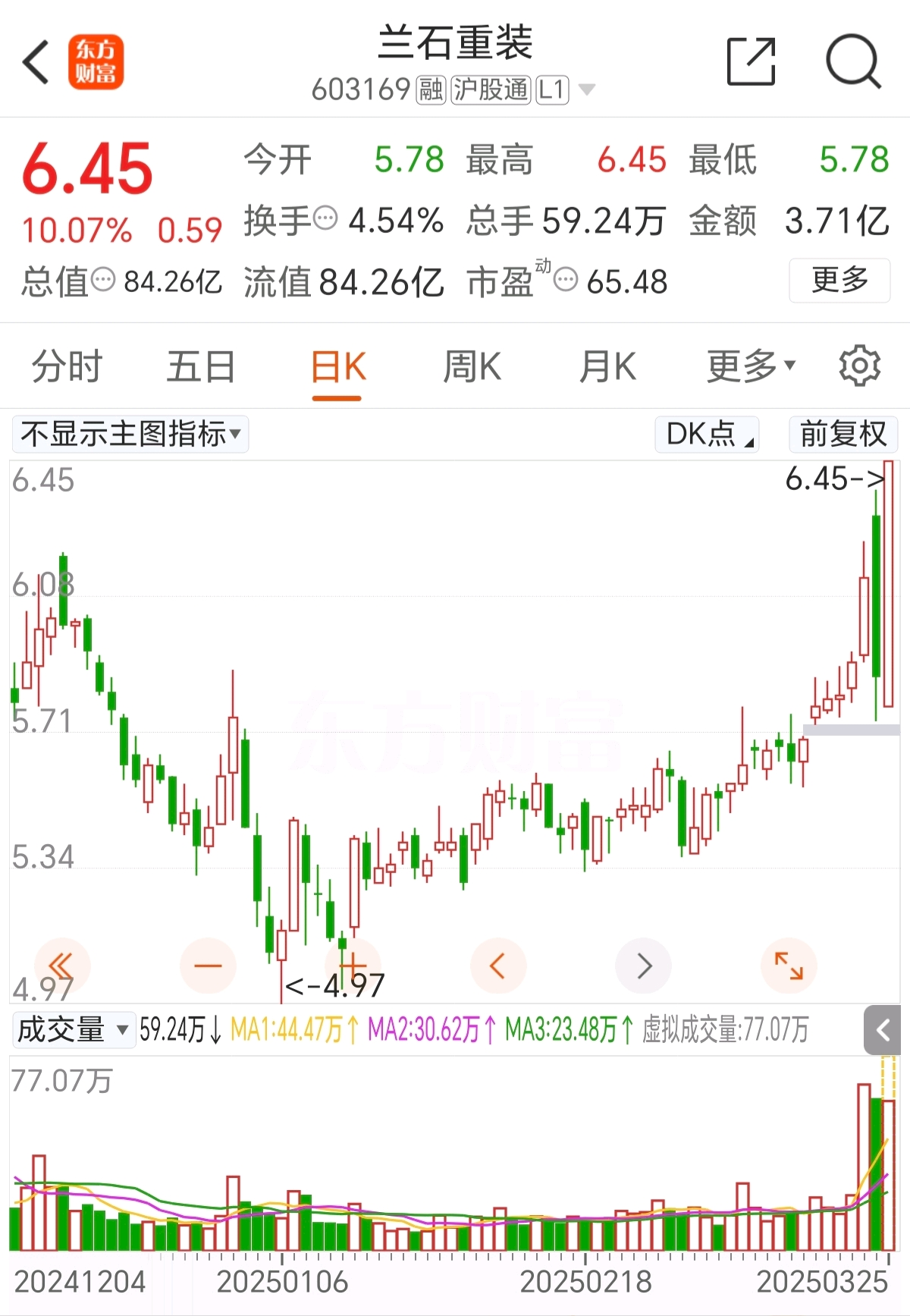Change the 前复权 adjustment setting
This screenshot has width=910, height=1316.
843,435
